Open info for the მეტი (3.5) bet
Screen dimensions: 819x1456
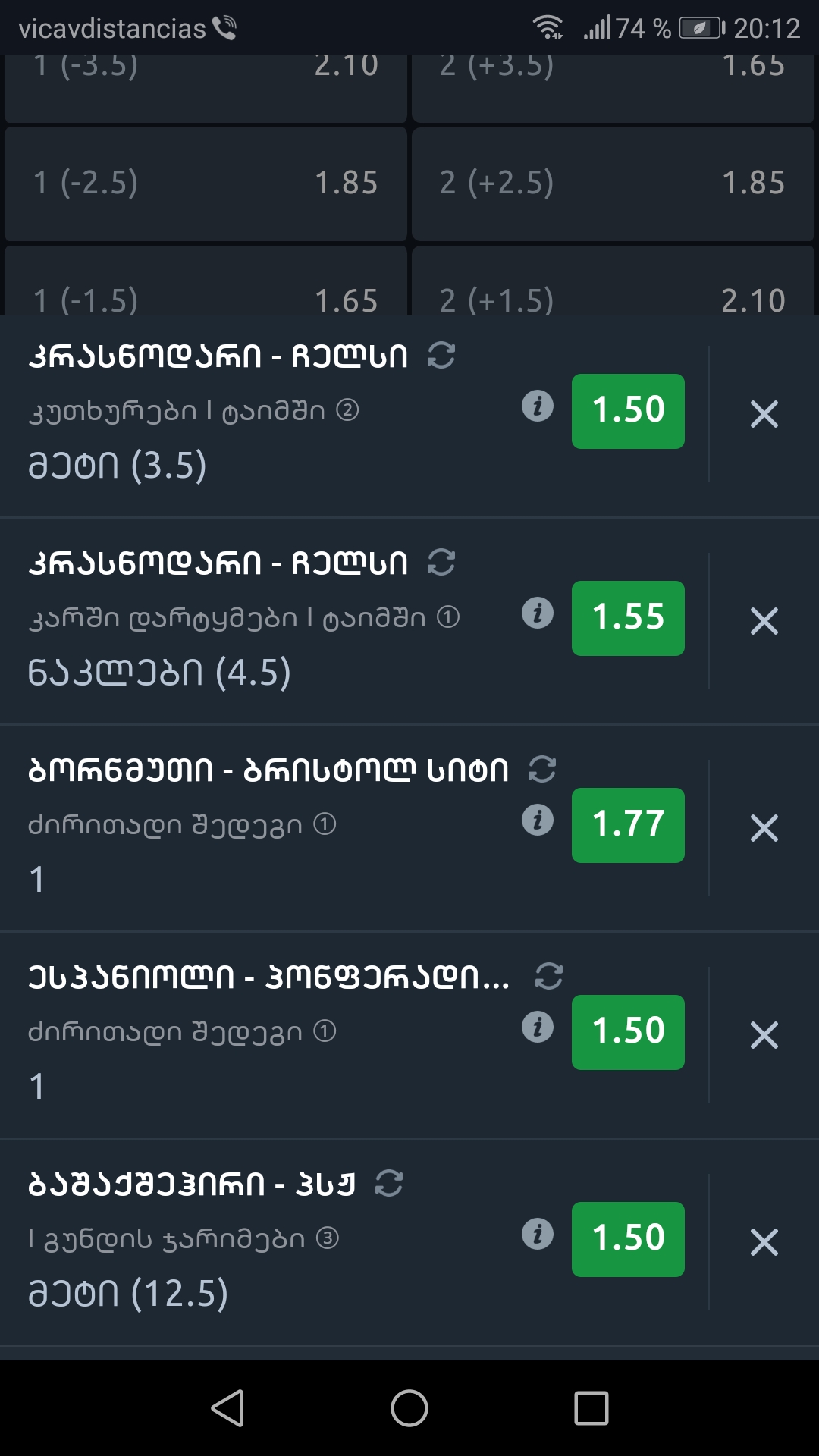tap(538, 406)
